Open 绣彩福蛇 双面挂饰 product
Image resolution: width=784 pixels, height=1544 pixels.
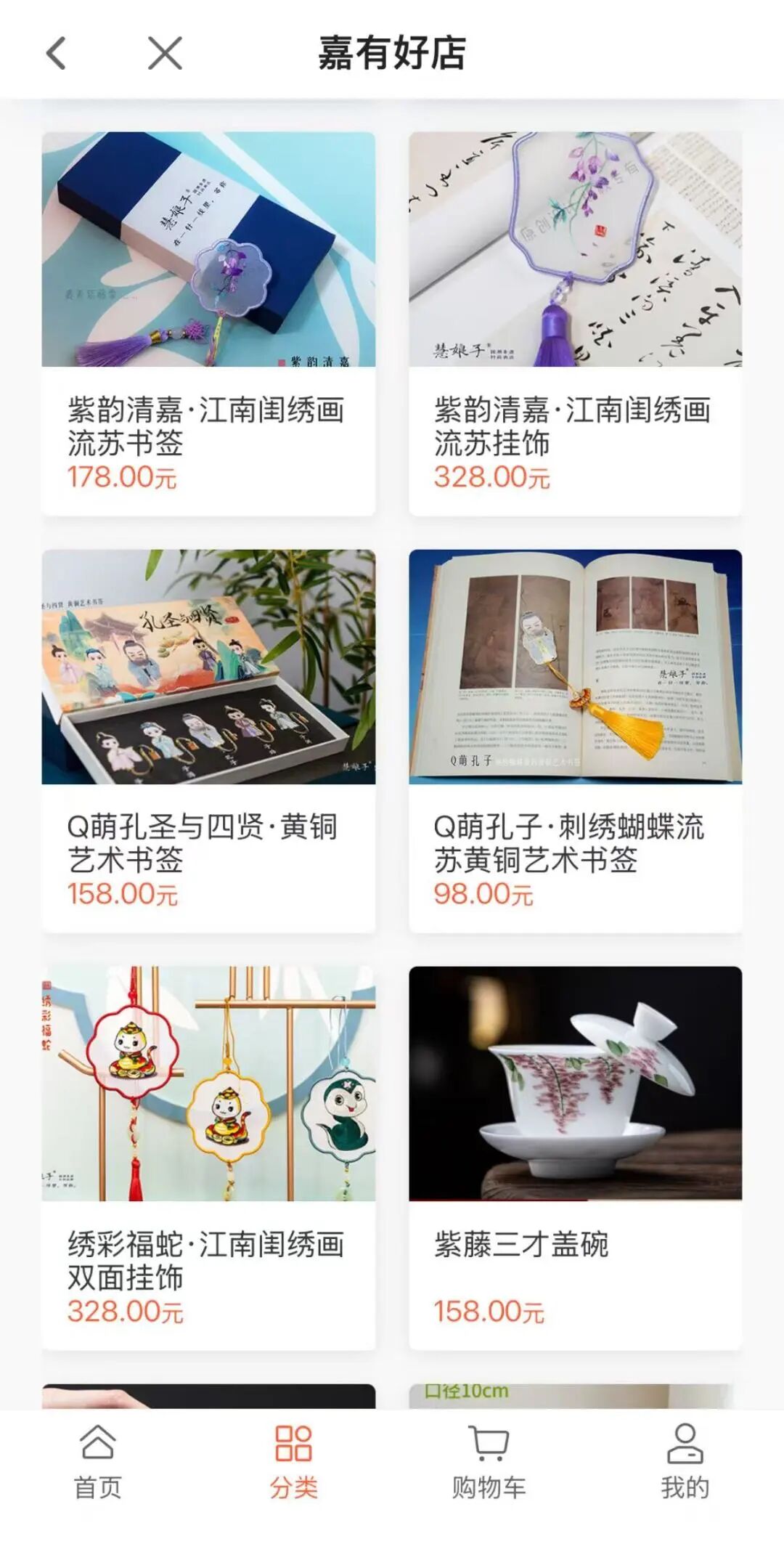pos(208,1157)
